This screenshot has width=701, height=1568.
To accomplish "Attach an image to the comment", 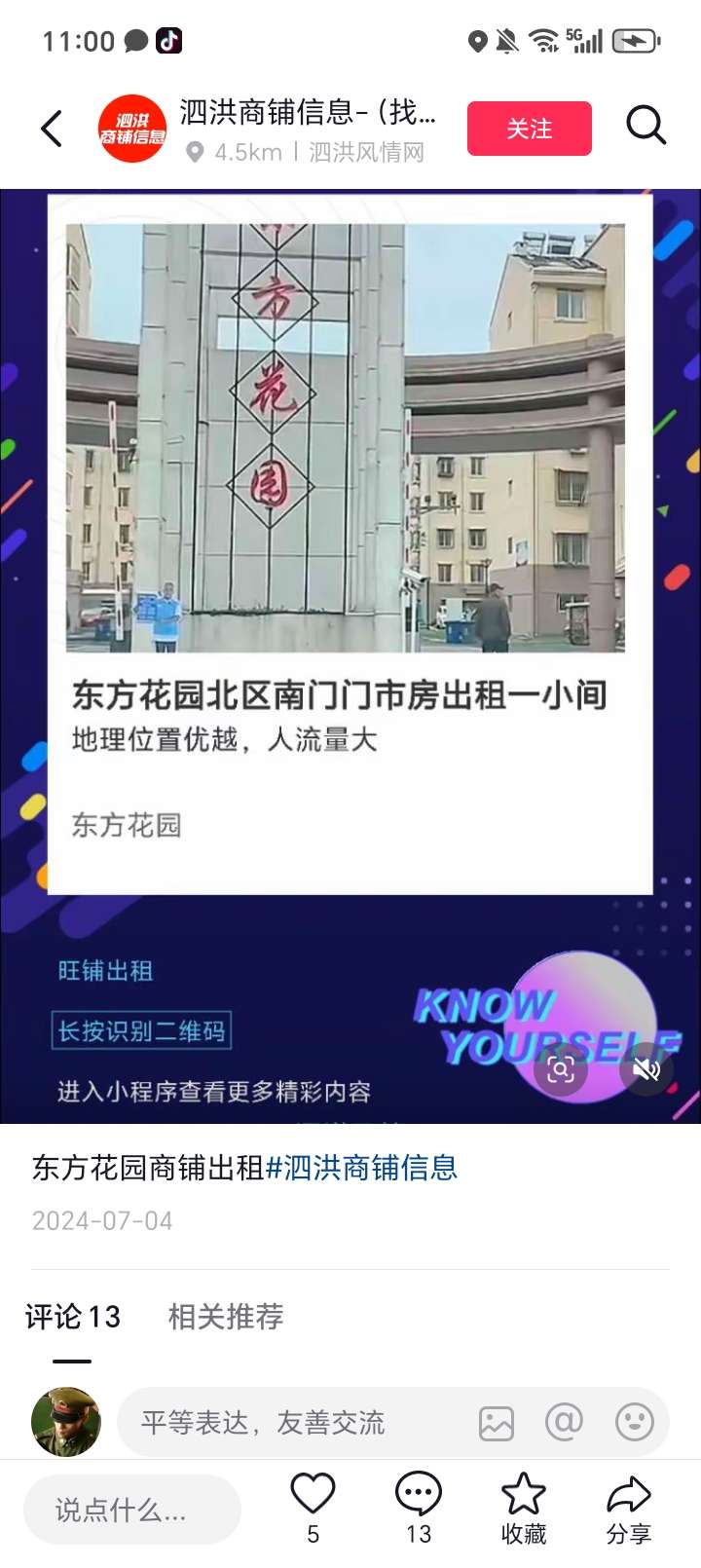I will [x=497, y=1423].
